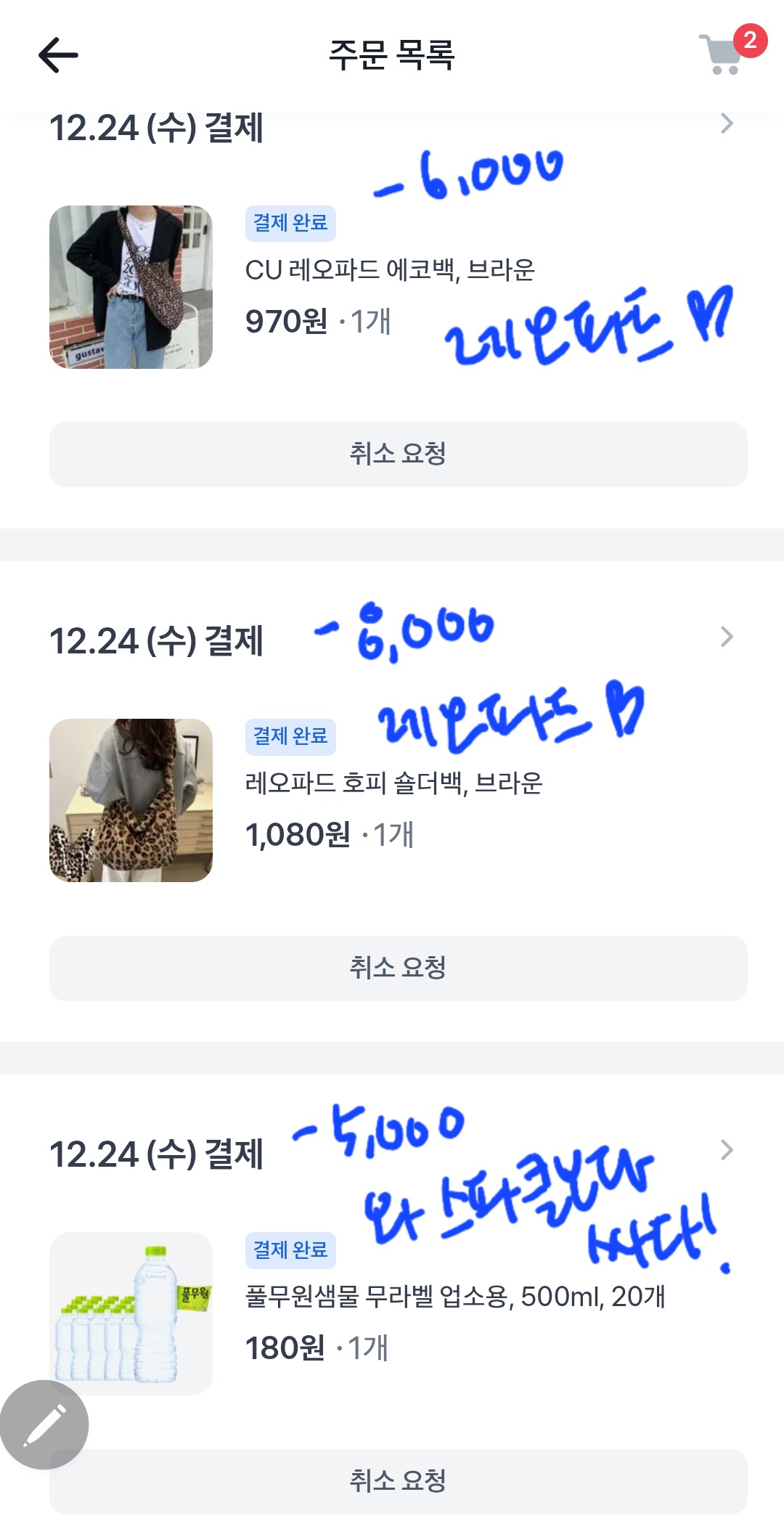The image size is (784, 1529).
Task: Request cancellation for CU 레오파드 에코백
Action: point(398,454)
